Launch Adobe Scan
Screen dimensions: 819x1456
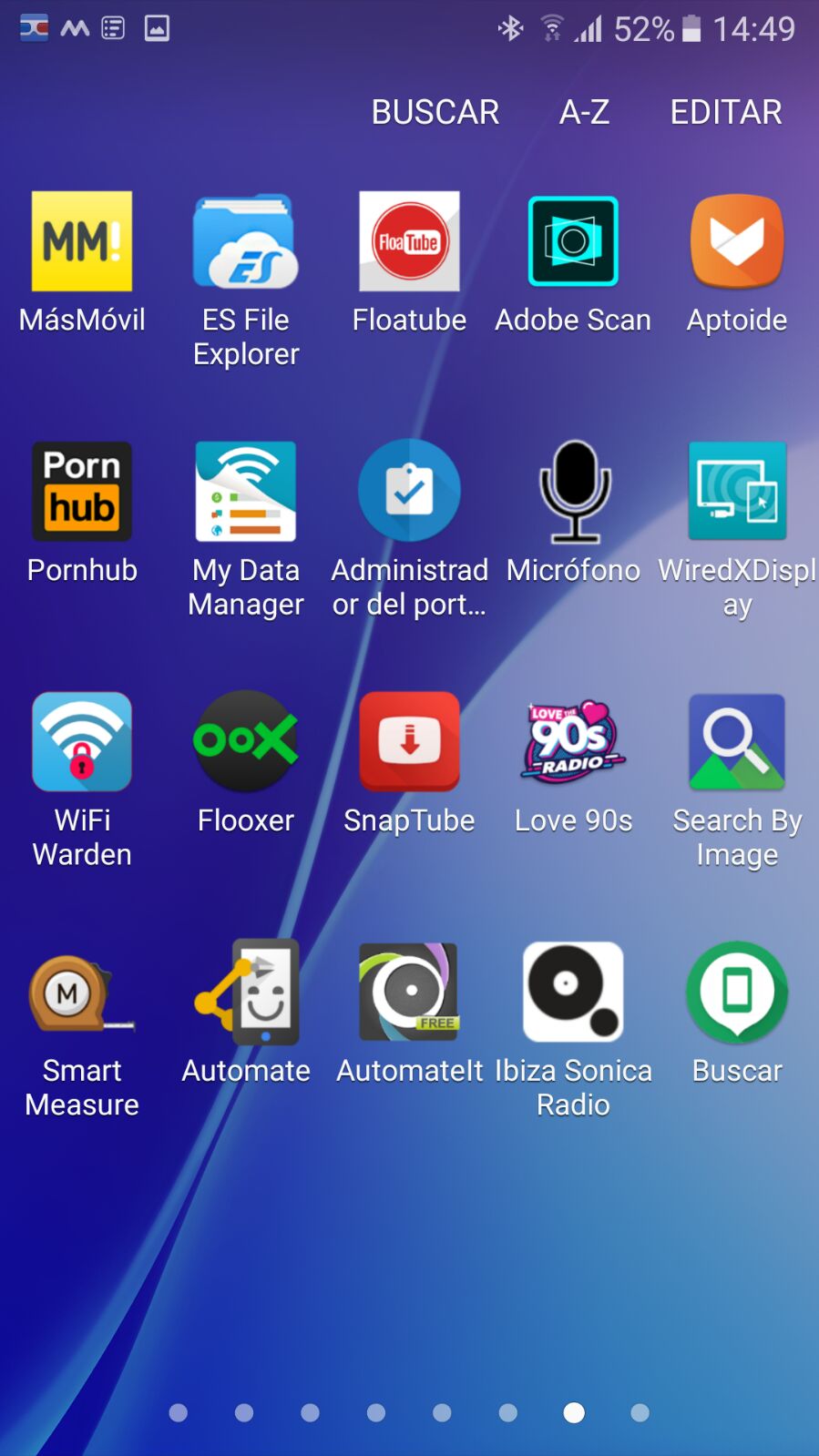click(x=573, y=242)
